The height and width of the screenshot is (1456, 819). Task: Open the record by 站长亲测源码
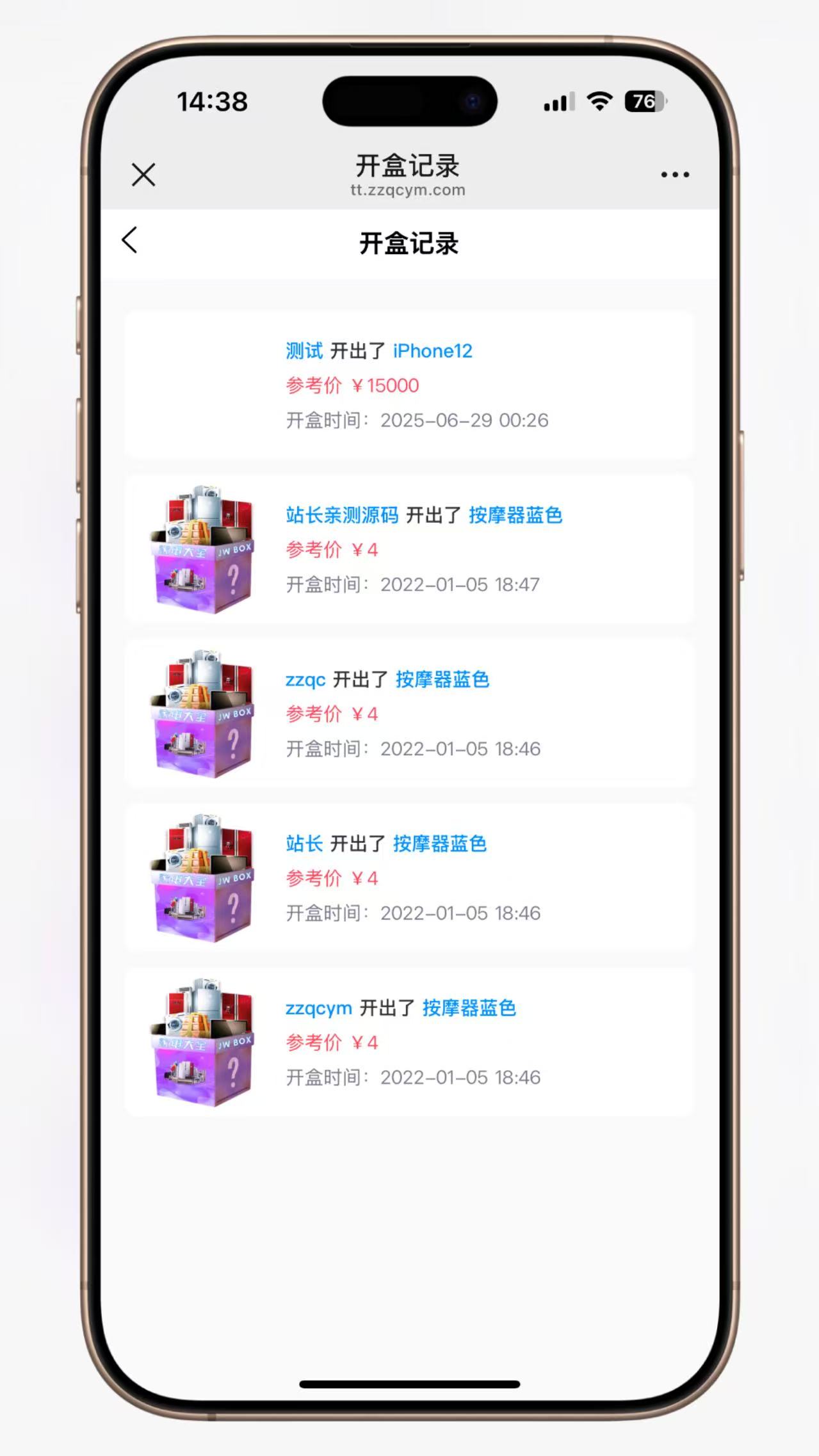coord(409,549)
